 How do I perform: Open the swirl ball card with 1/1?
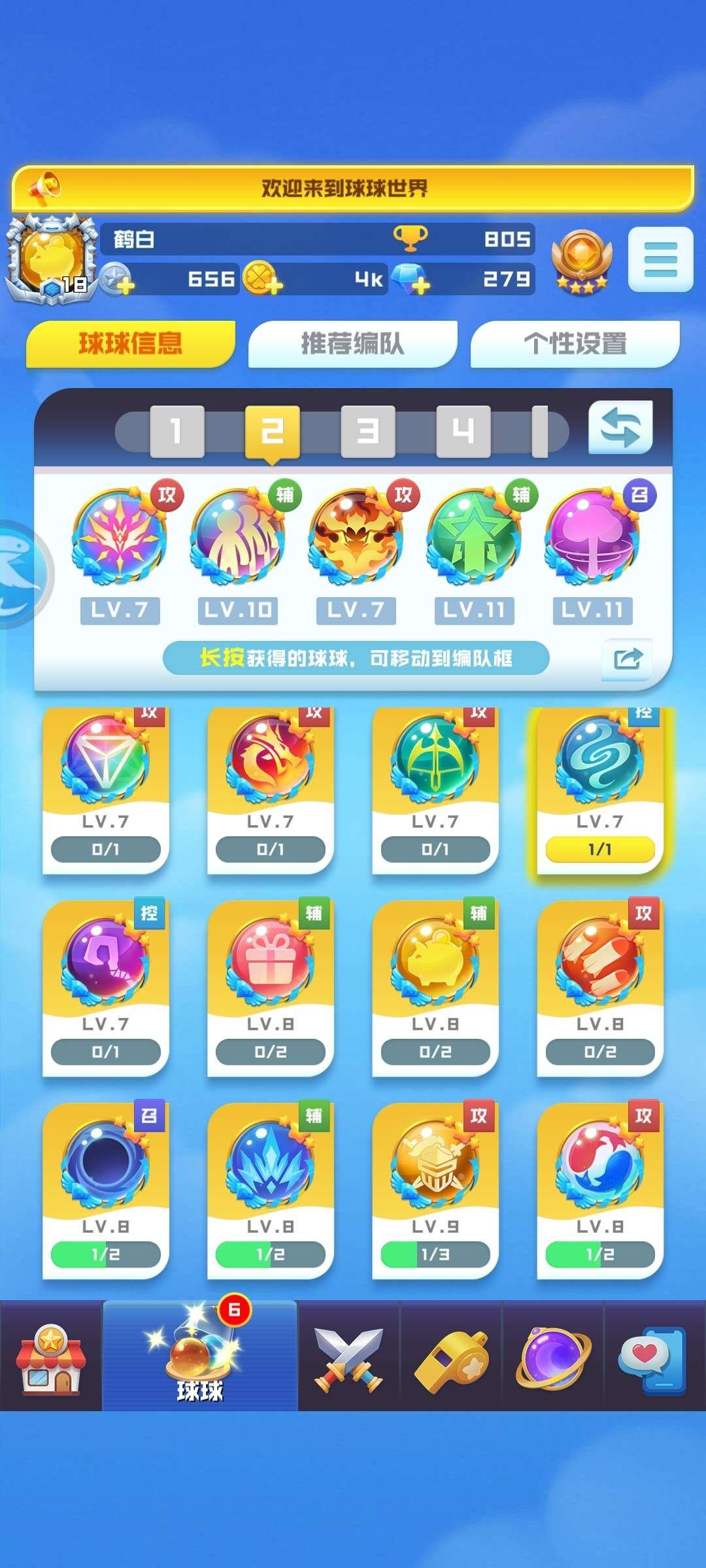(599, 790)
